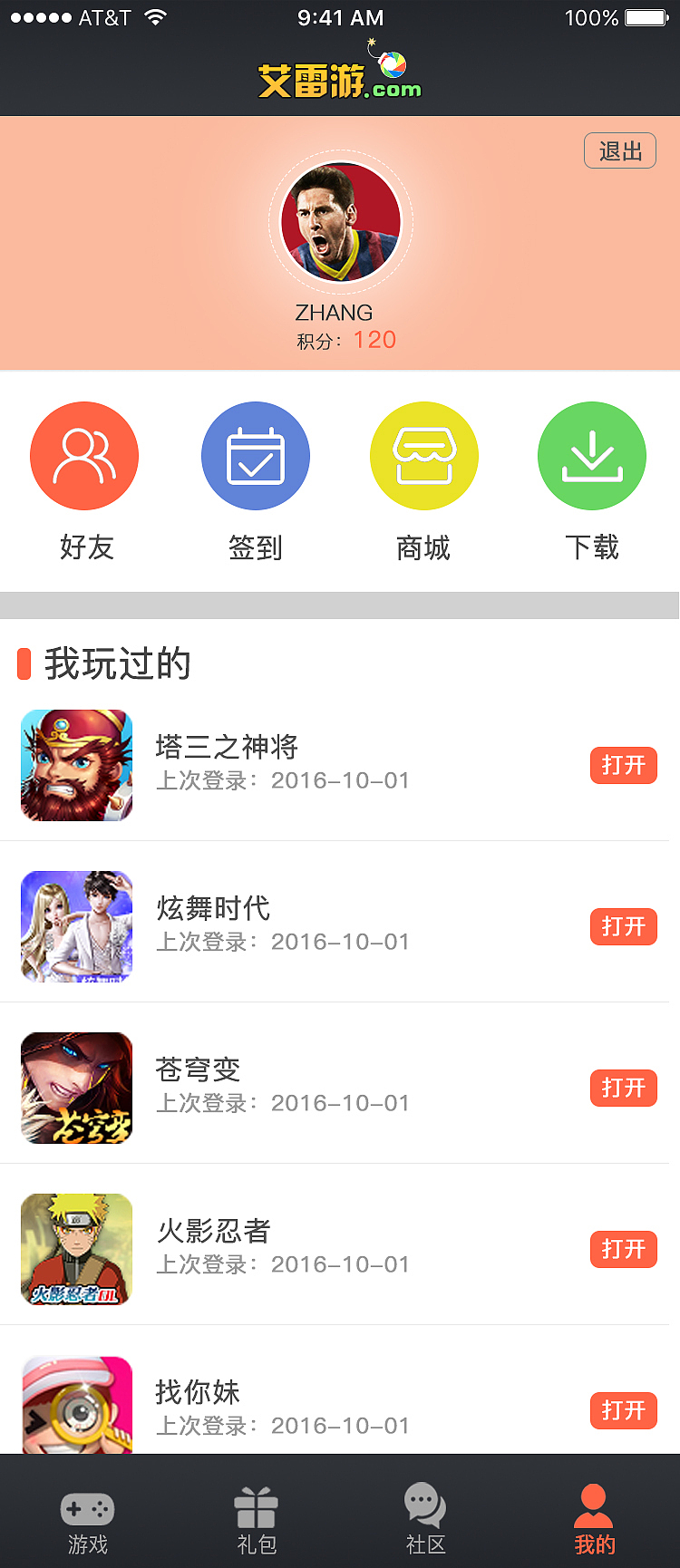Open the 签到 check-in calendar icon

(x=256, y=456)
